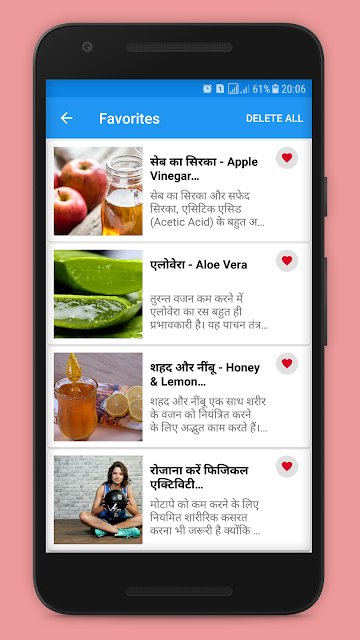
Task: Unlike the physical activity card's heart icon
Action: click(287, 467)
